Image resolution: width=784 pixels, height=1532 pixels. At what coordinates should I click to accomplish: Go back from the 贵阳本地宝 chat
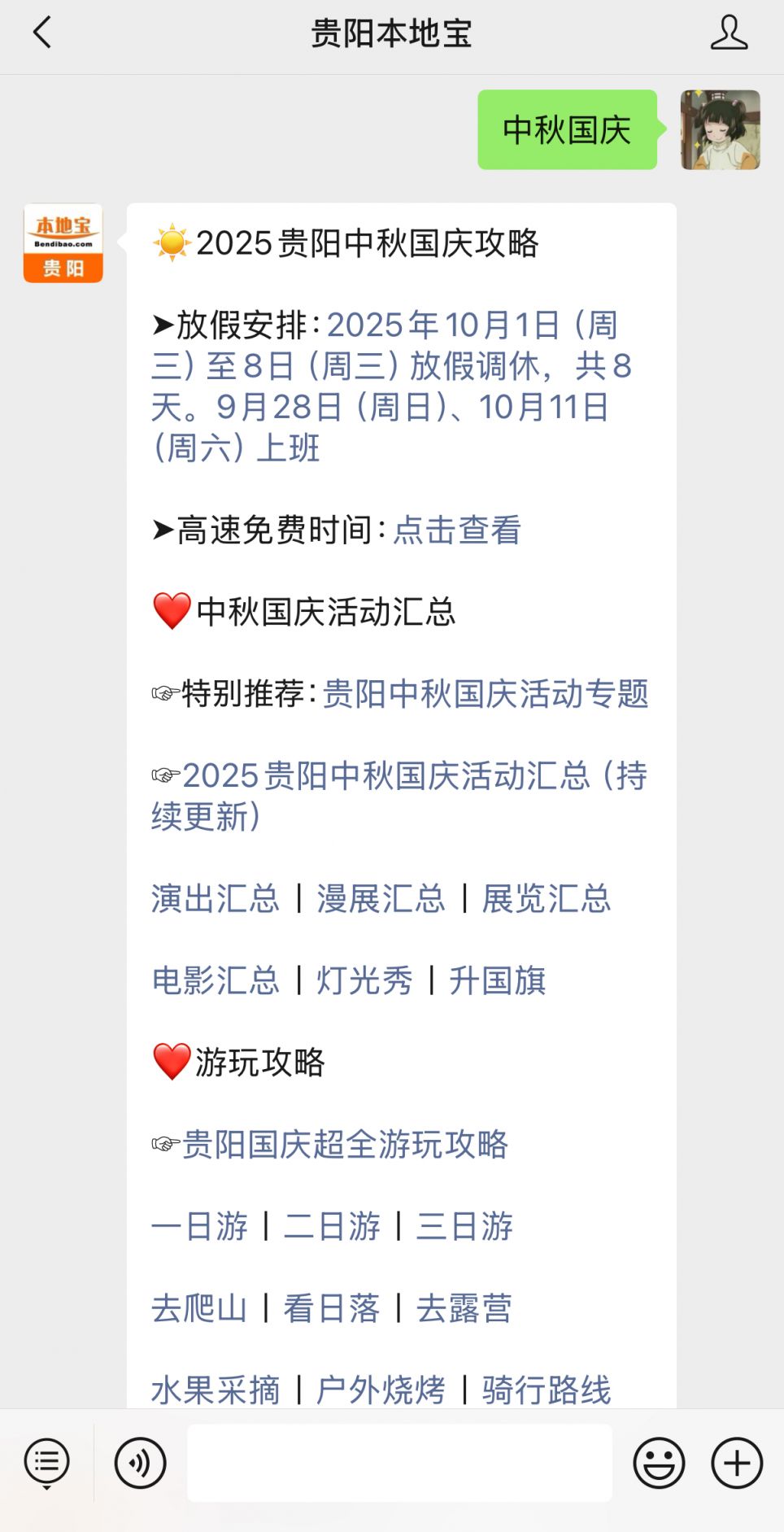[42, 33]
